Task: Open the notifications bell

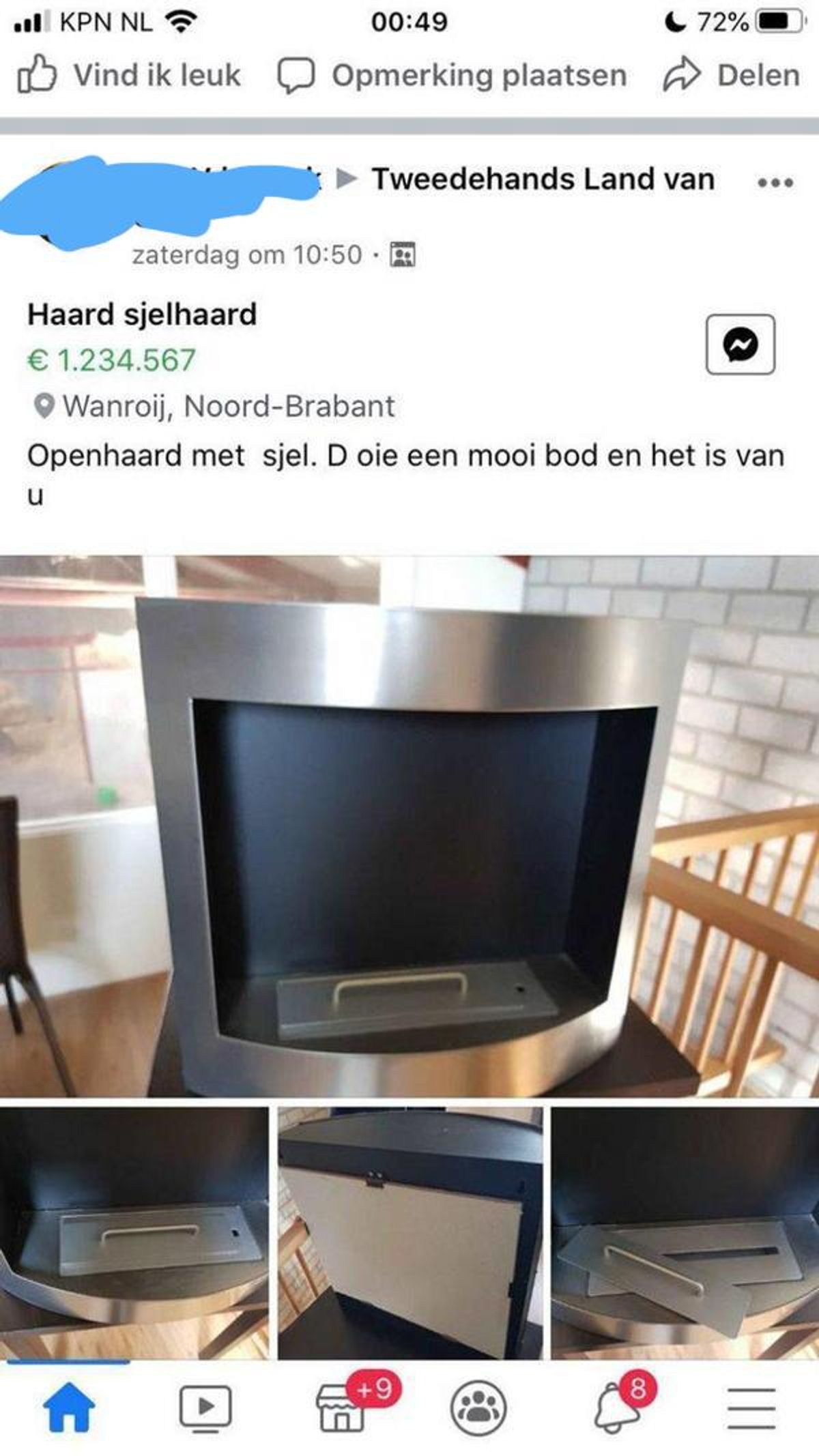Action: (615, 1407)
